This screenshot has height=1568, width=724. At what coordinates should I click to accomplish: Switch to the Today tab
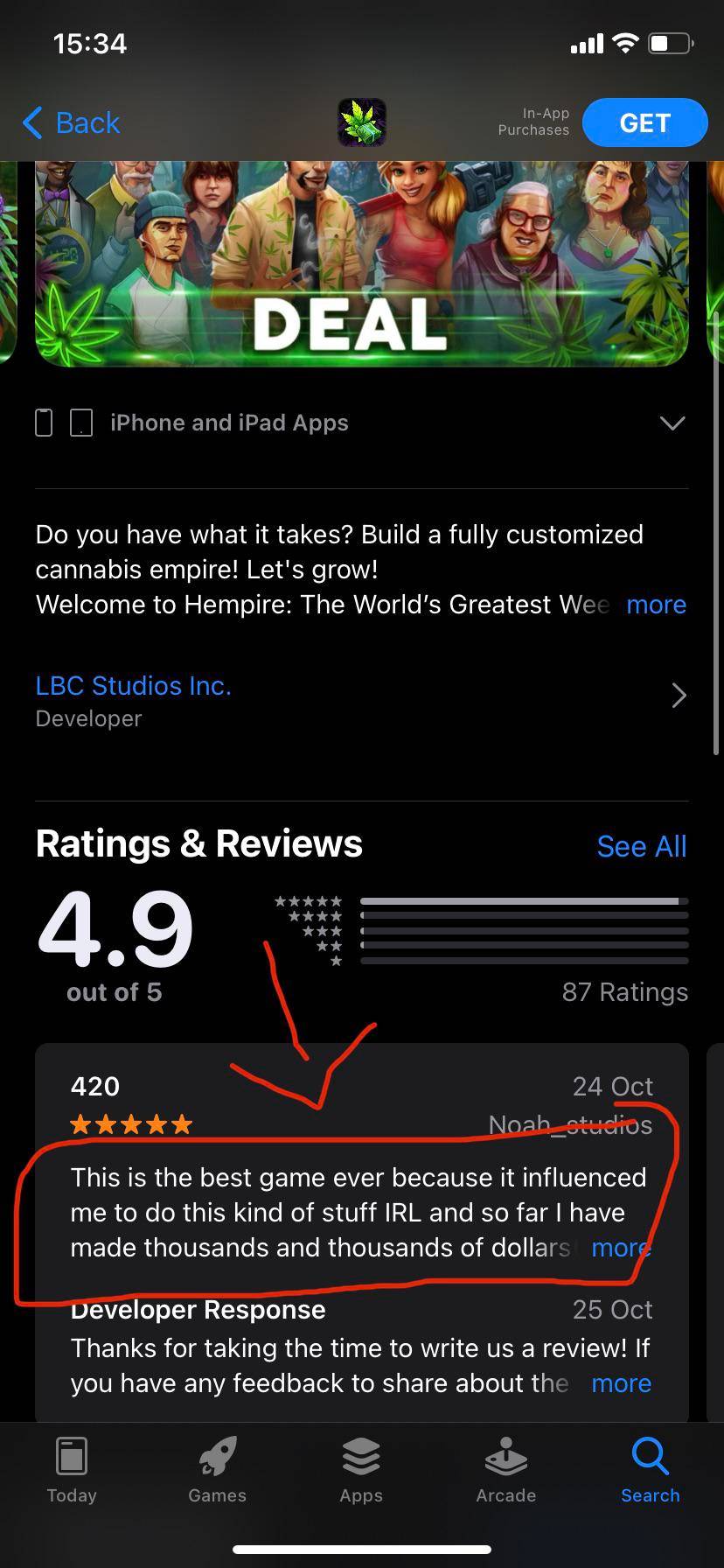point(72,1470)
